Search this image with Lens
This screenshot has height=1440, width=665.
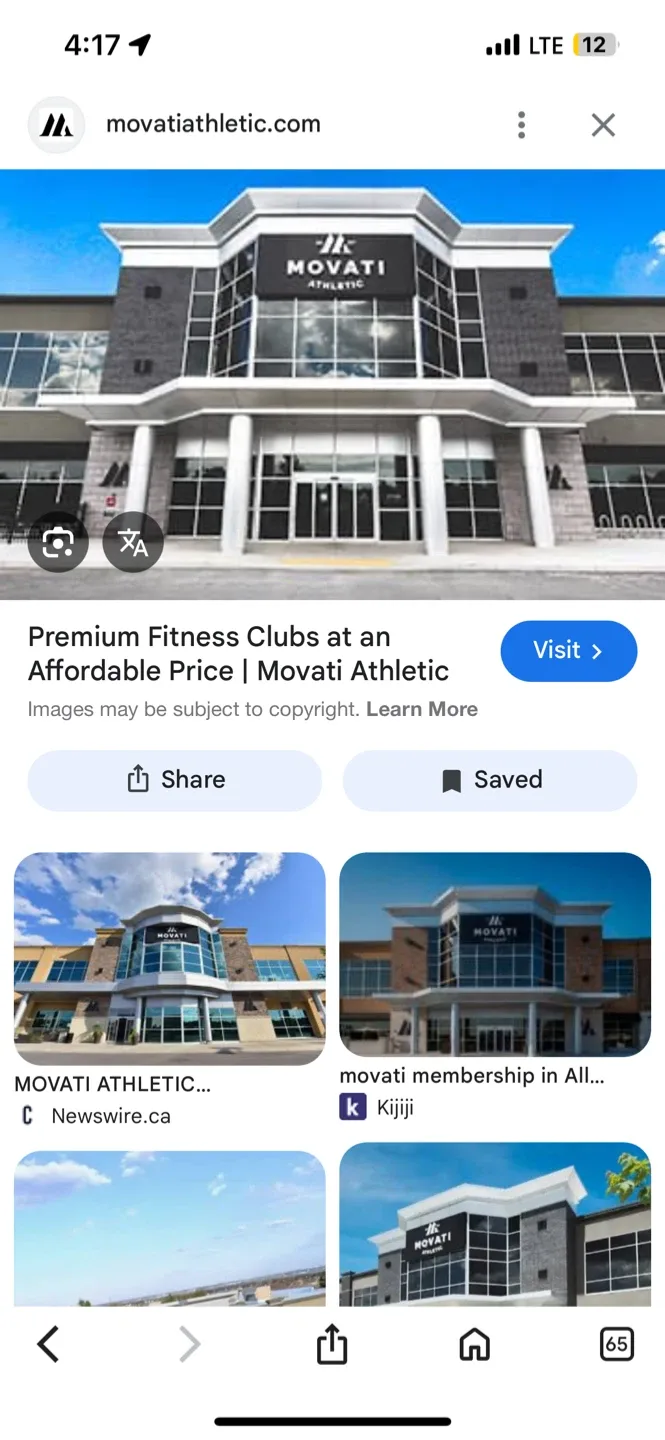[x=58, y=543]
